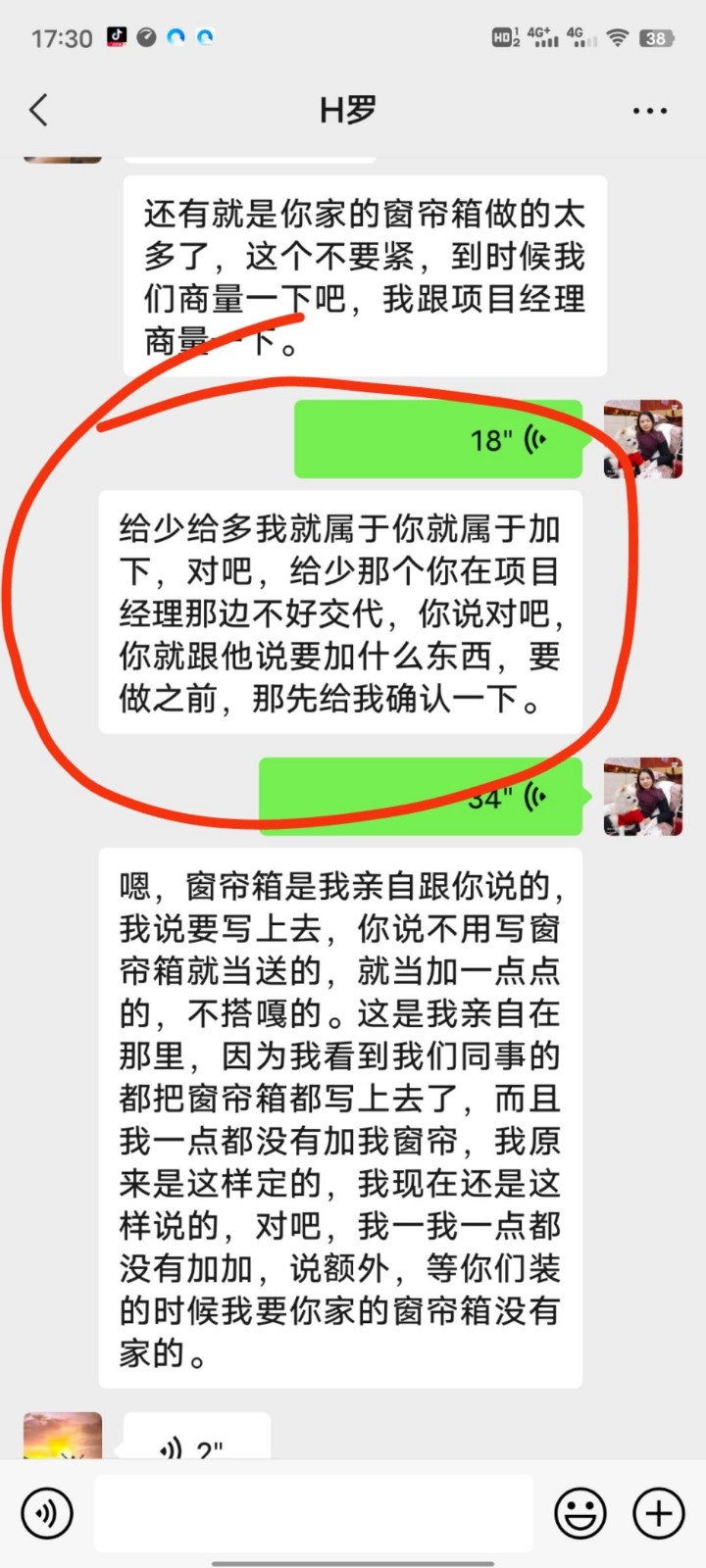Tap the message text field
The width and height of the screenshot is (706, 1568).
click(x=314, y=1513)
